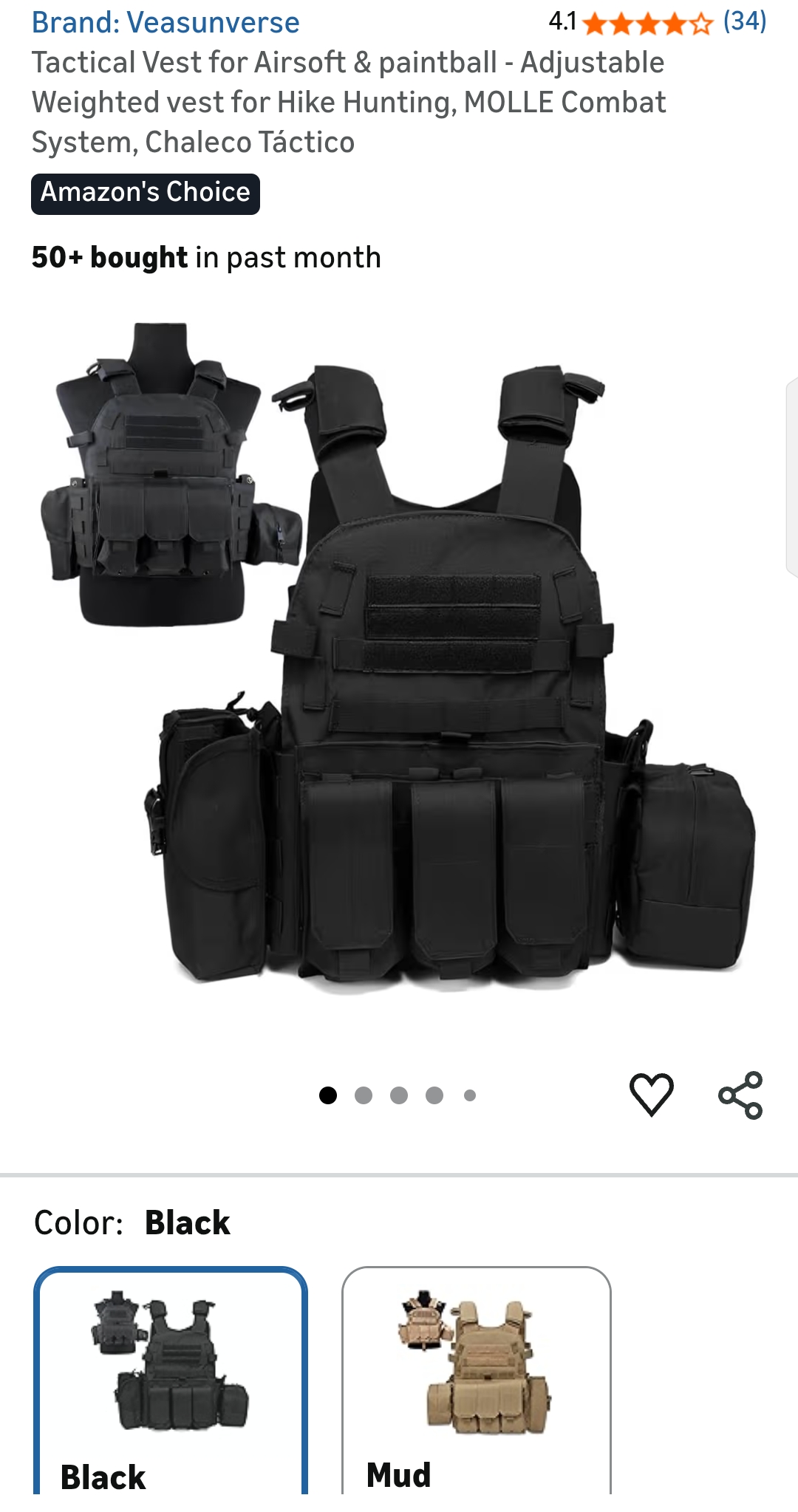Viewport: 798px width, 1512px height.
Task: Click the Amazon's Choice badge
Action: [x=145, y=192]
